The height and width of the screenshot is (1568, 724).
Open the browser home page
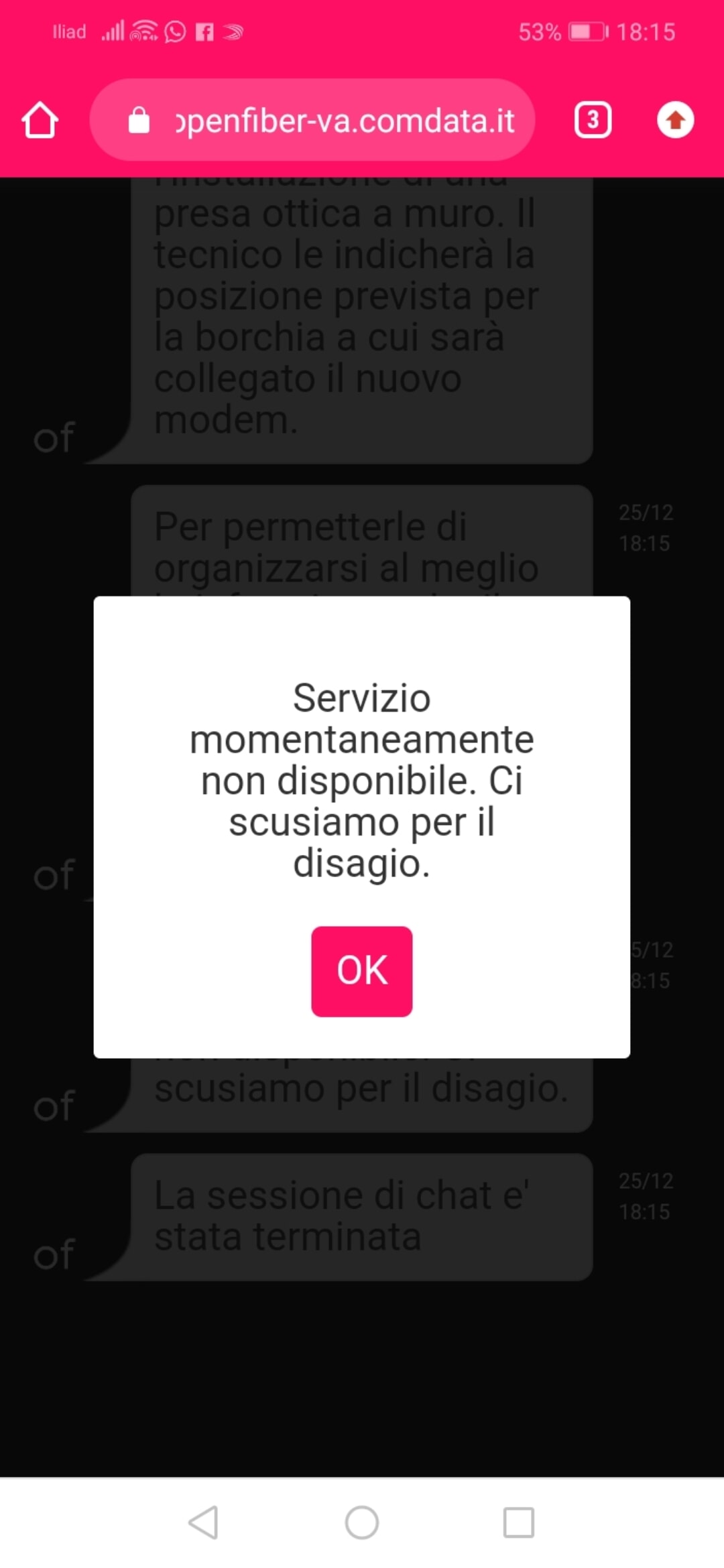(40, 121)
